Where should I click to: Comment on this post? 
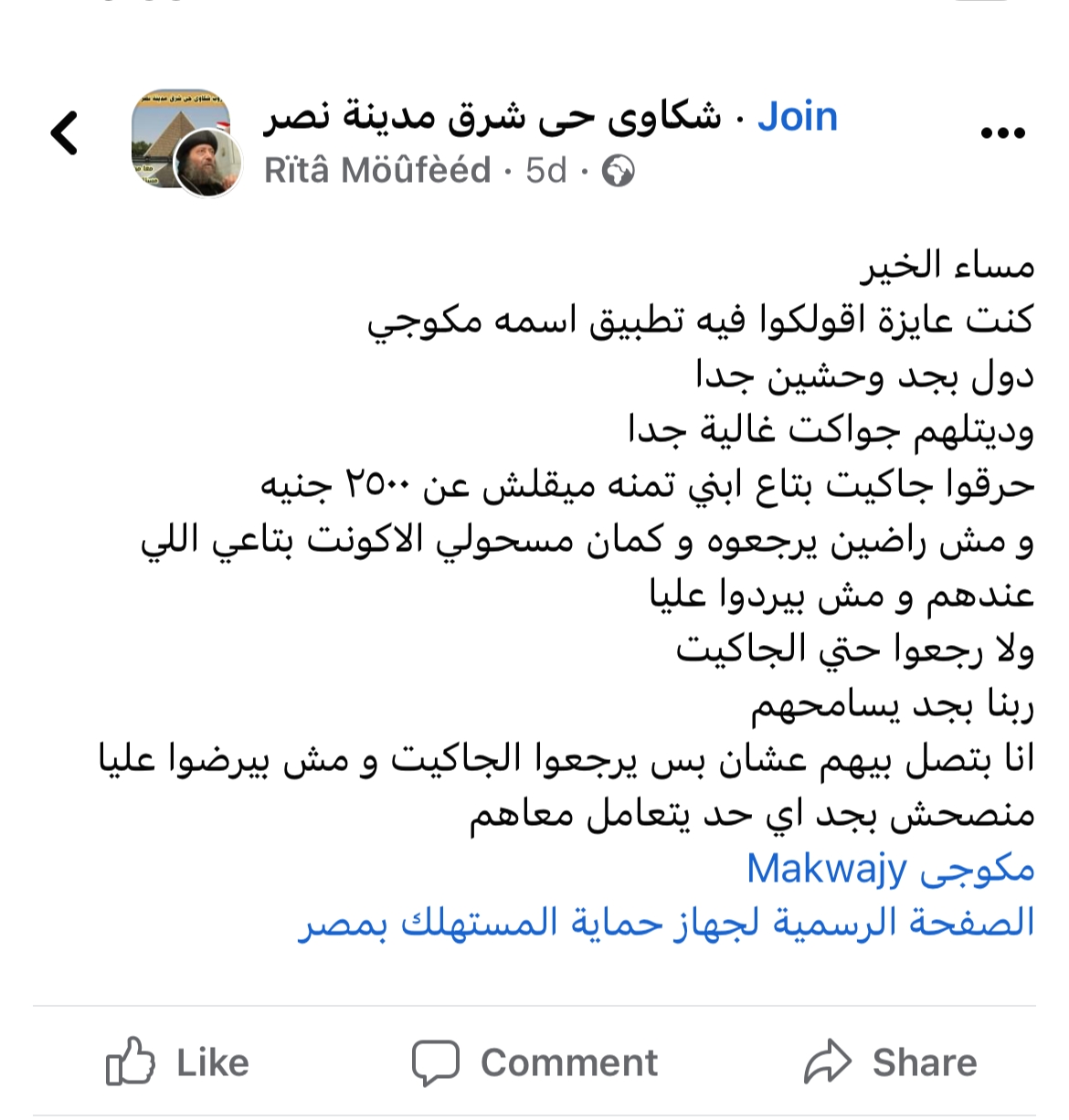tap(534, 1062)
